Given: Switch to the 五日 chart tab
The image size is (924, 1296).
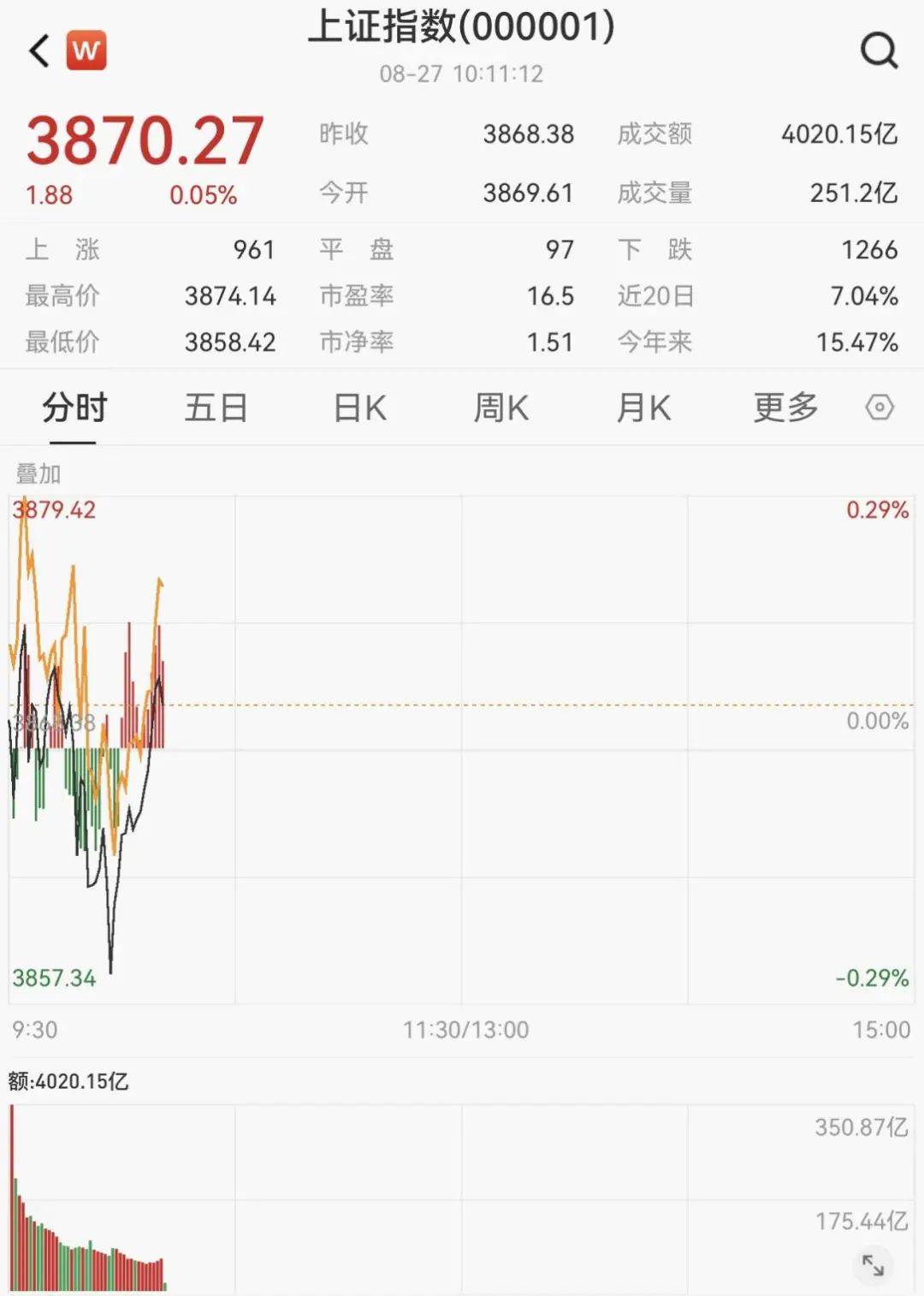Looking at the screenshot, I should coord(216,407).
